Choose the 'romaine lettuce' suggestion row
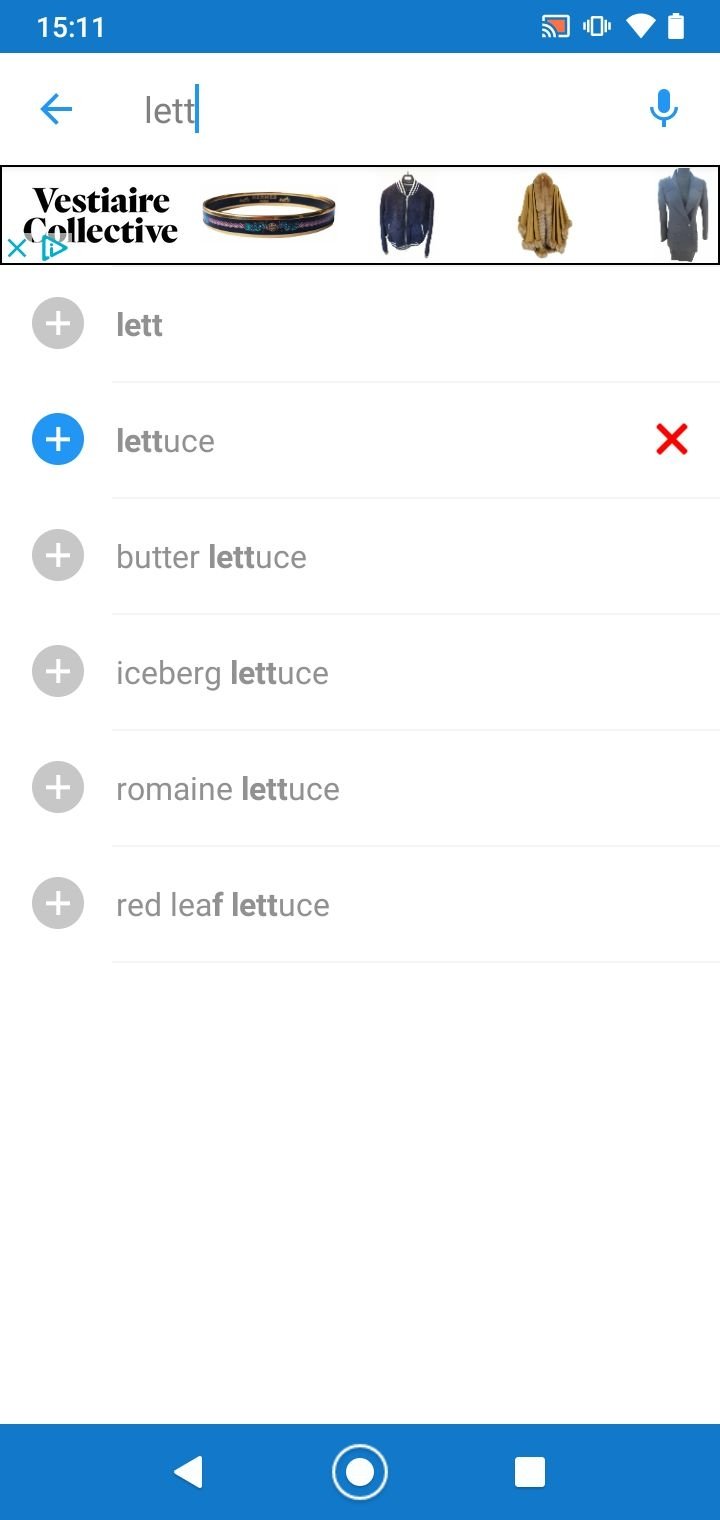 (x=360, y=788)
